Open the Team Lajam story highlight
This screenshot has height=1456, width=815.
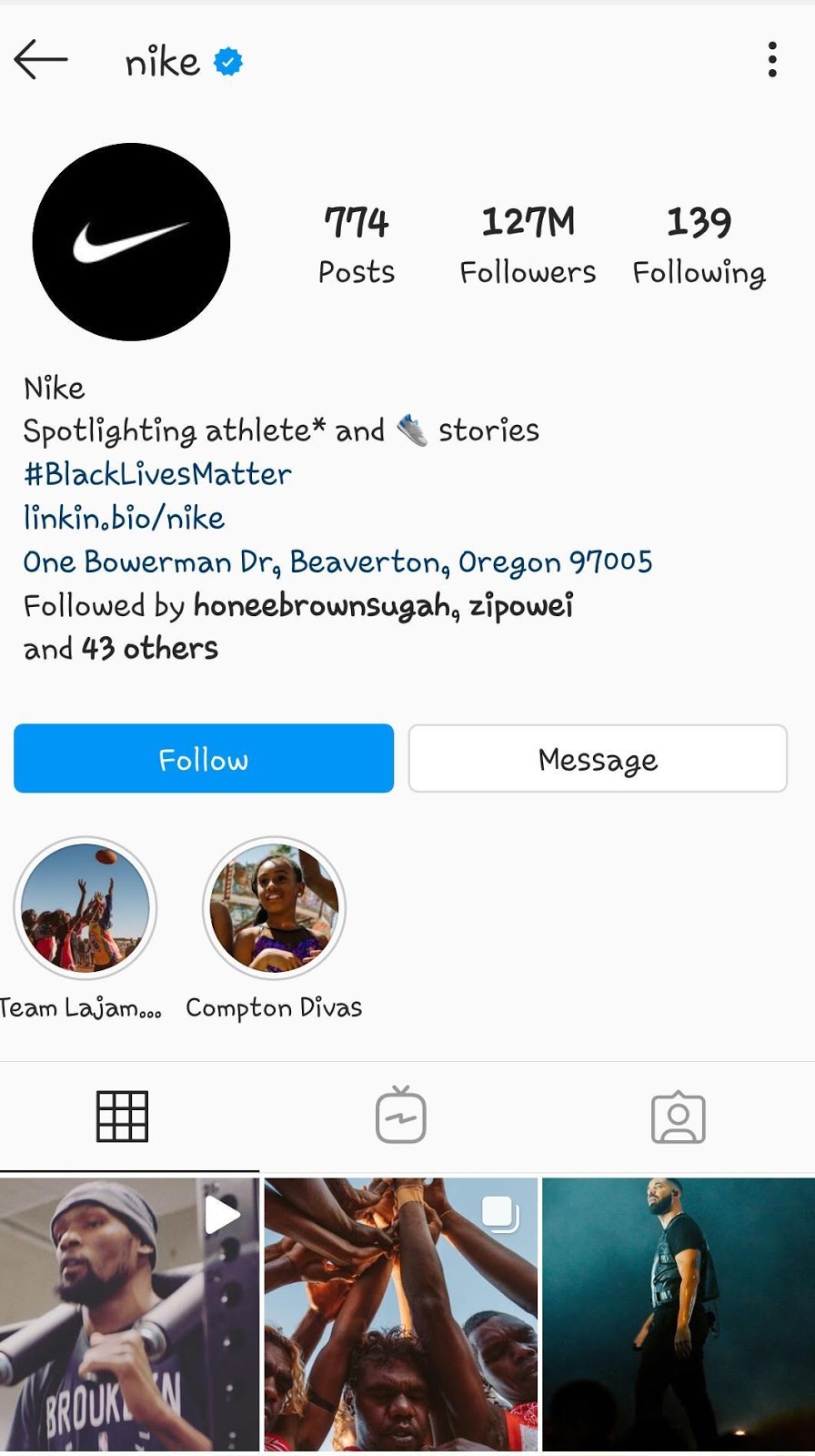click(86, 908)
